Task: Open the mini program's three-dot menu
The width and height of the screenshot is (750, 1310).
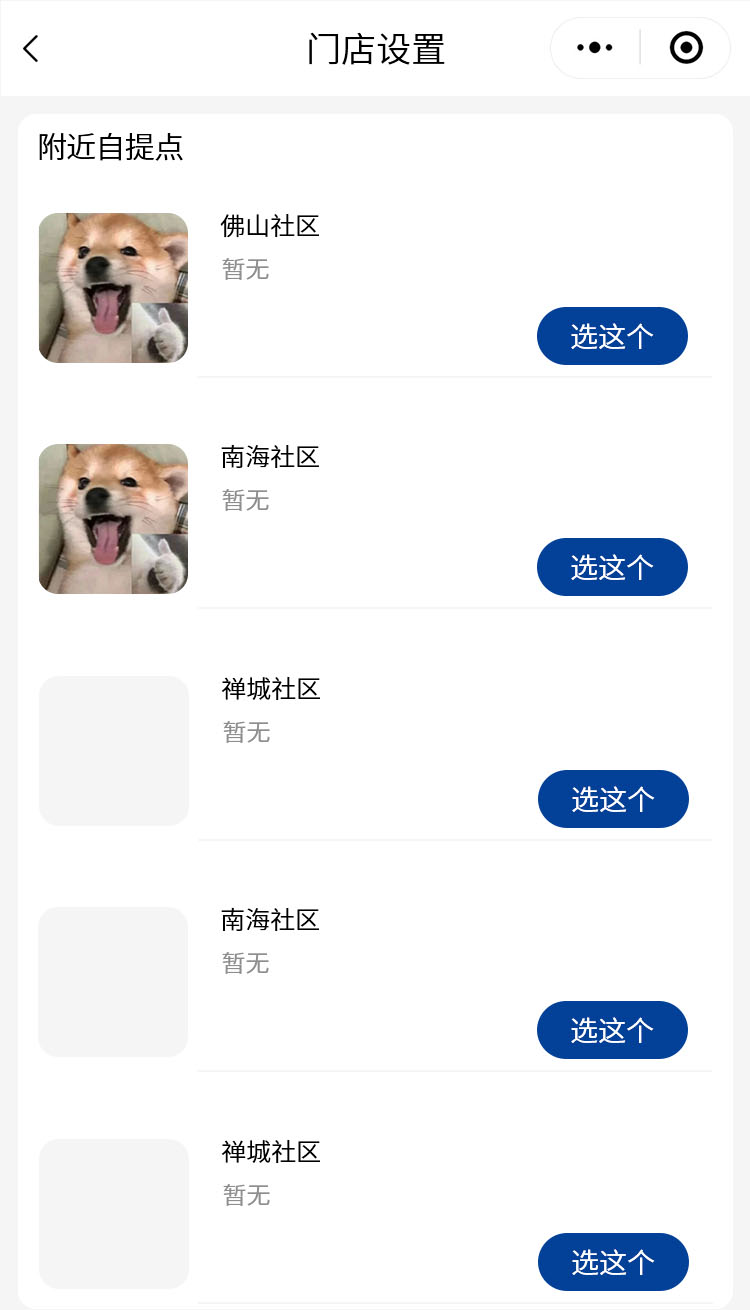Action: pos(595,48)
